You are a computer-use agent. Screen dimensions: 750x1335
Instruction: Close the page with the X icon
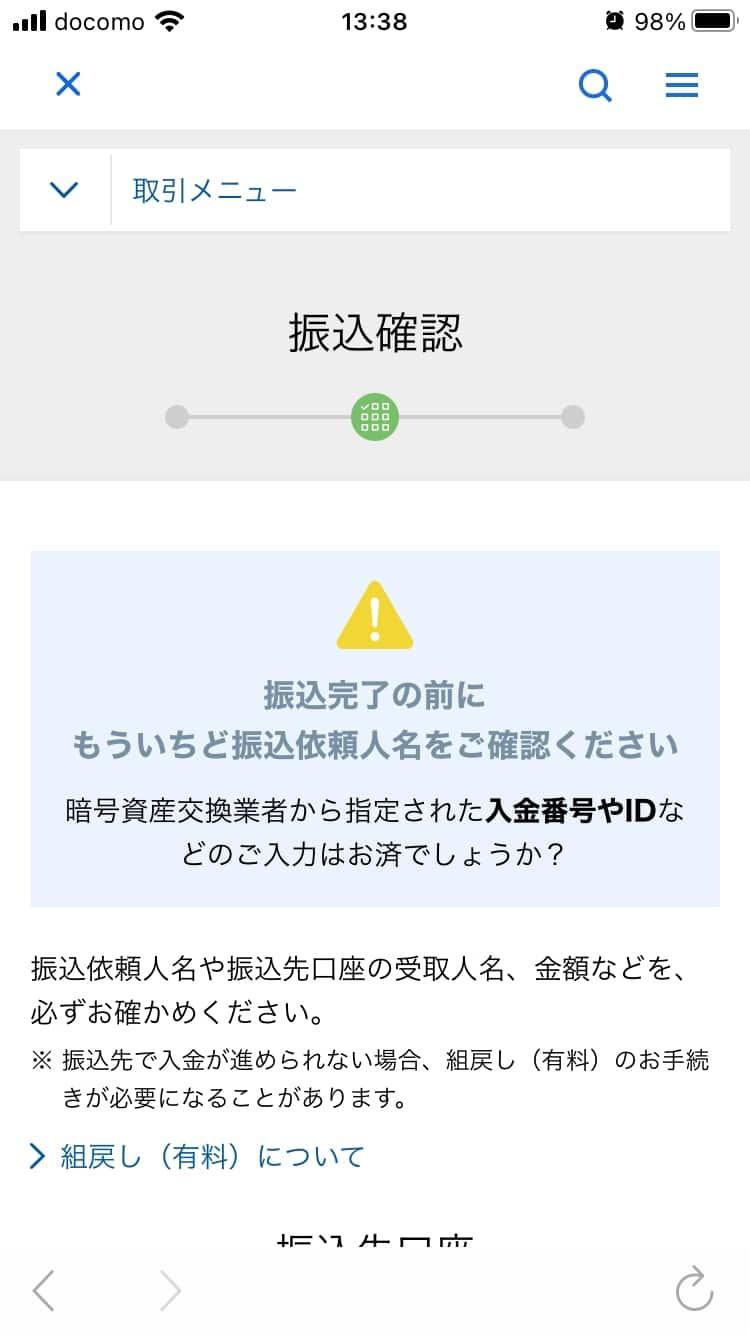point(68,84)
